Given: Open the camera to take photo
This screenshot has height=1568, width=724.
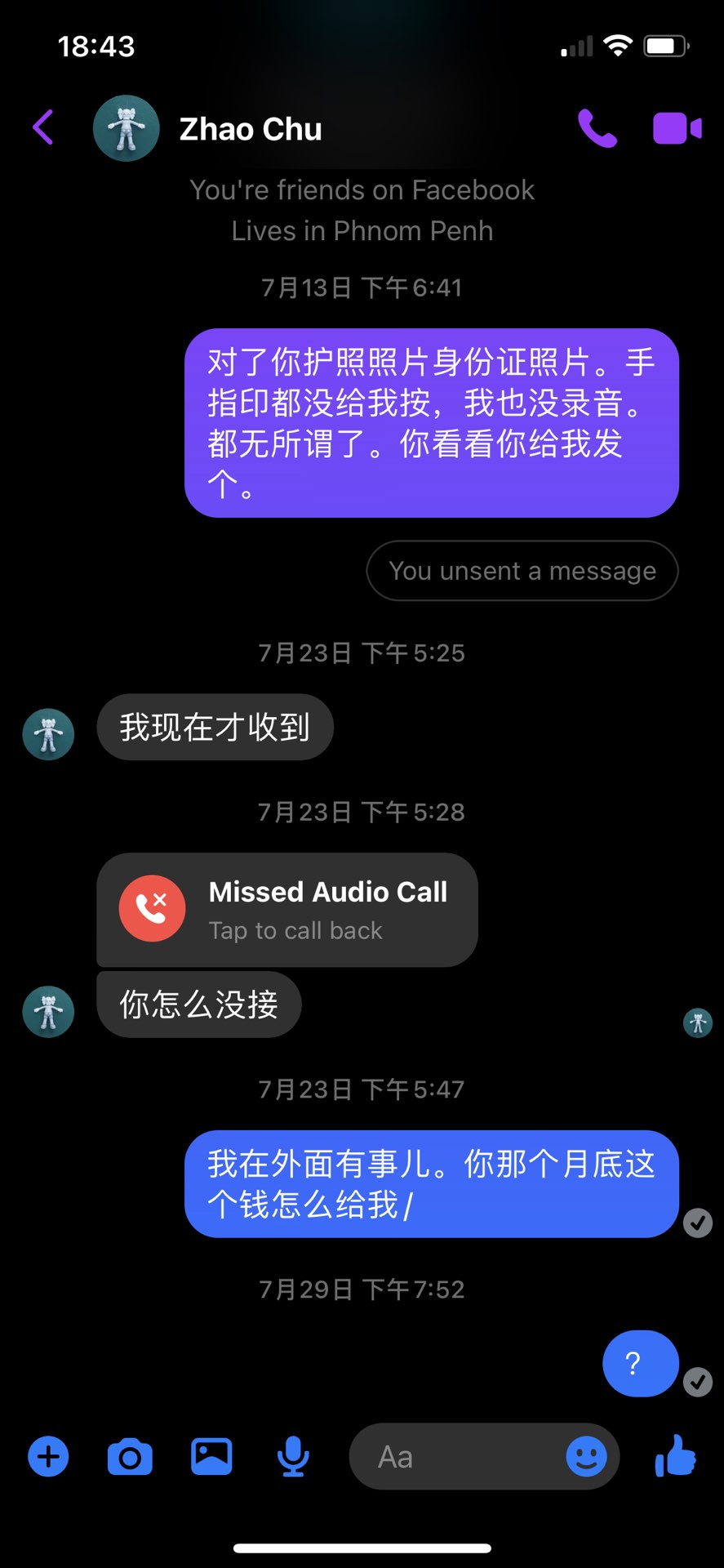Looking at the screenshot, I should [x=130, y=1456].
